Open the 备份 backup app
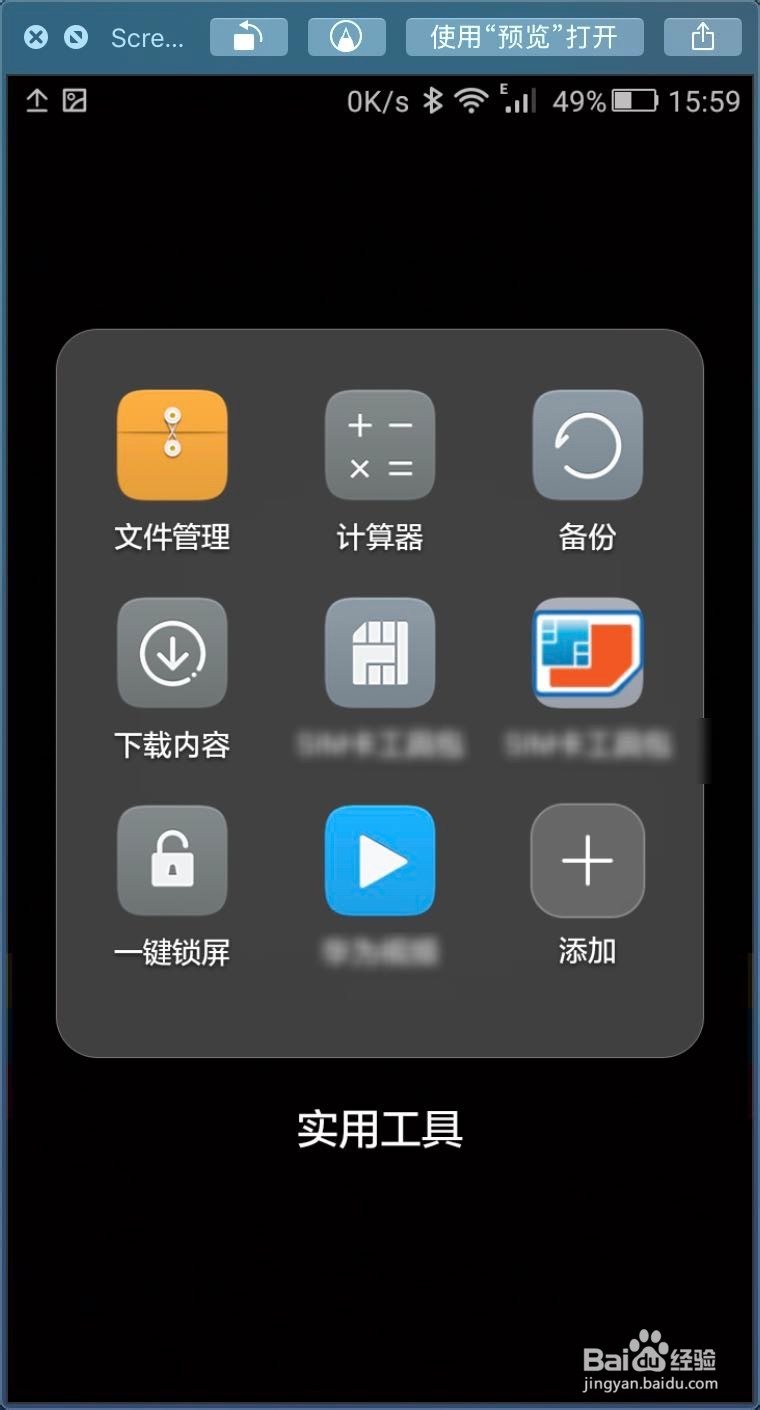The width and height of the screenshot is (760, 1410). point(587,444)
